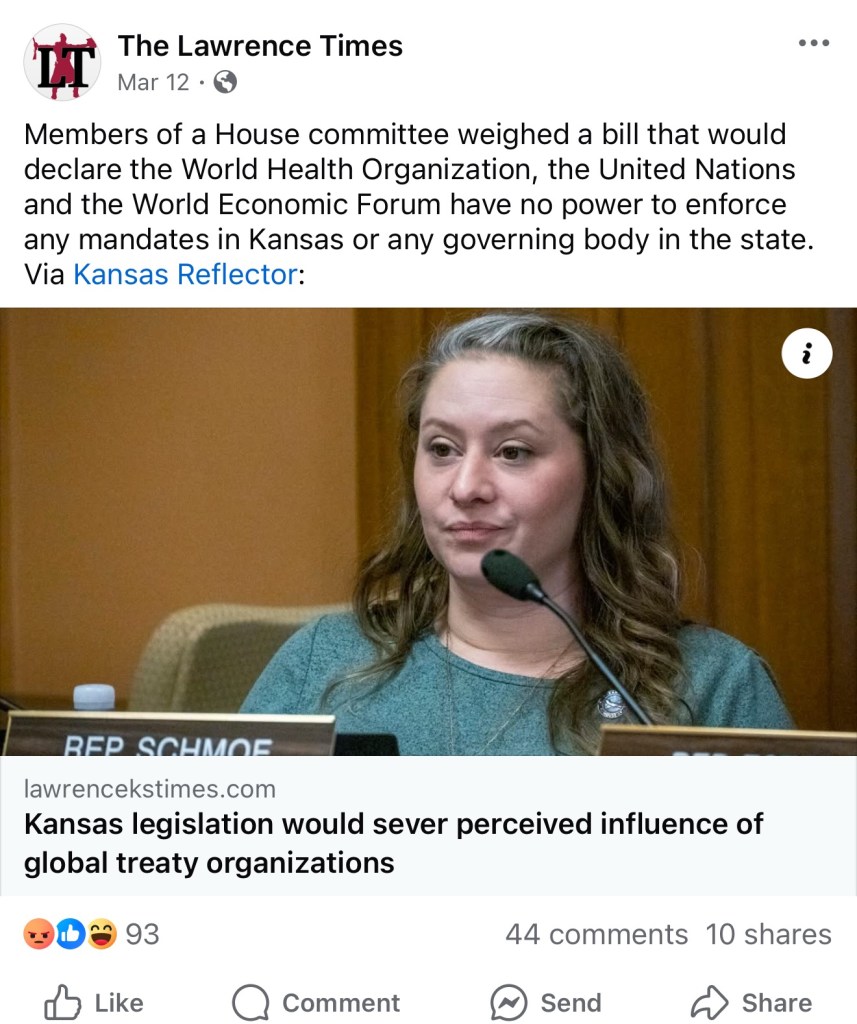Follow the Kansas Reflector link
The height and width of the screenshot is (1024, 857).
tap(185, 274)
